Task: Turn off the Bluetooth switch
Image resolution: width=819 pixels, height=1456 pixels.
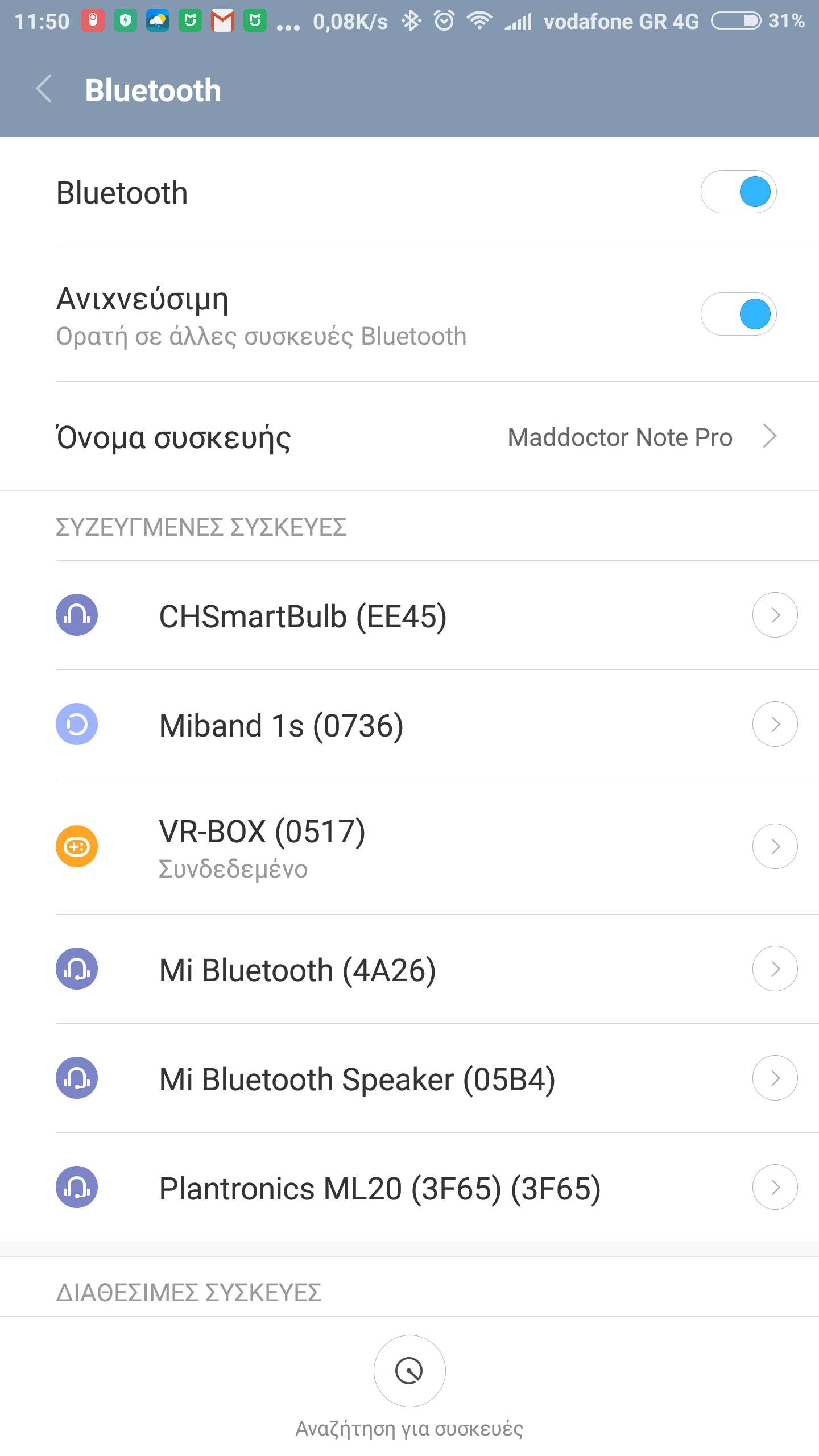Action: point(738,192)
